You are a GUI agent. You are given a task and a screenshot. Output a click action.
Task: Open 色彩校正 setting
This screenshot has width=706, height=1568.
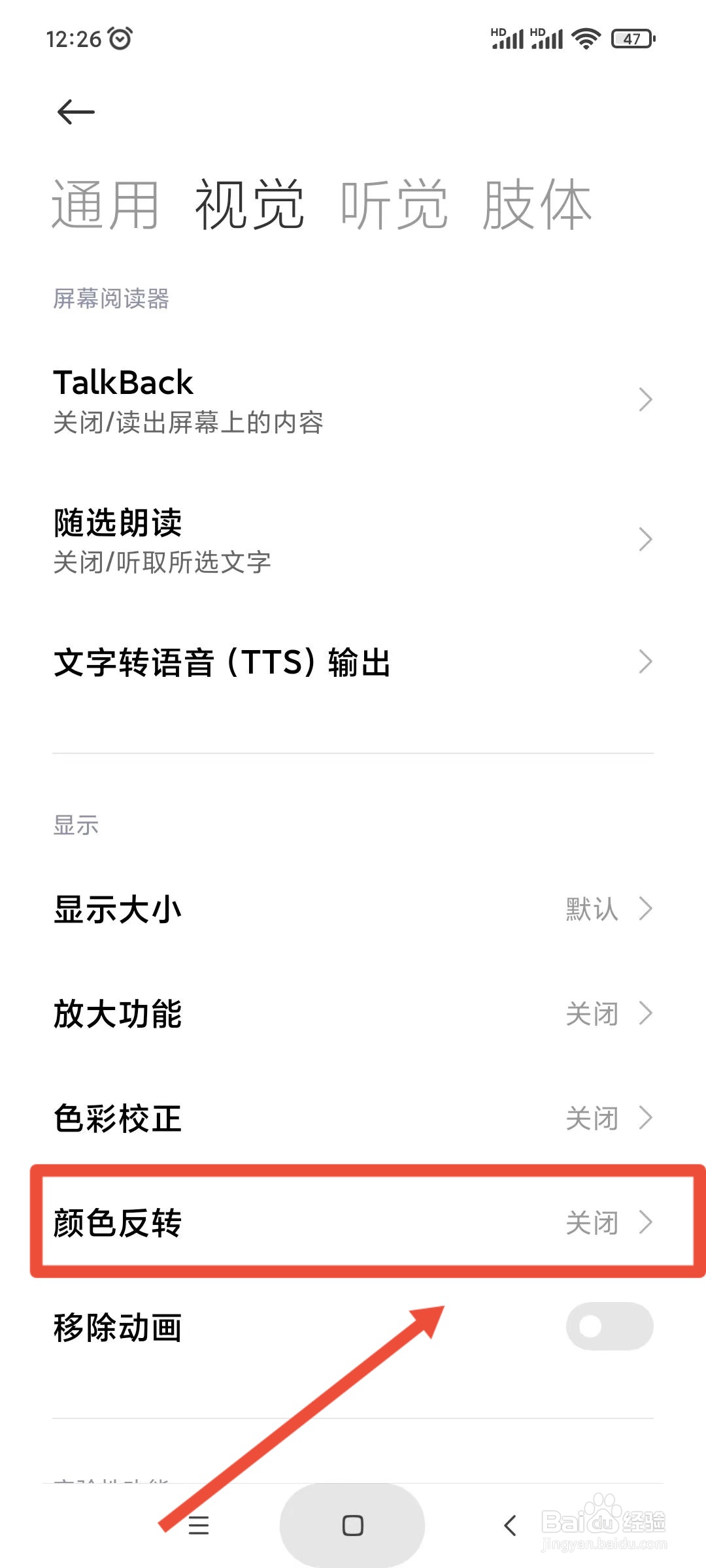353,1118
